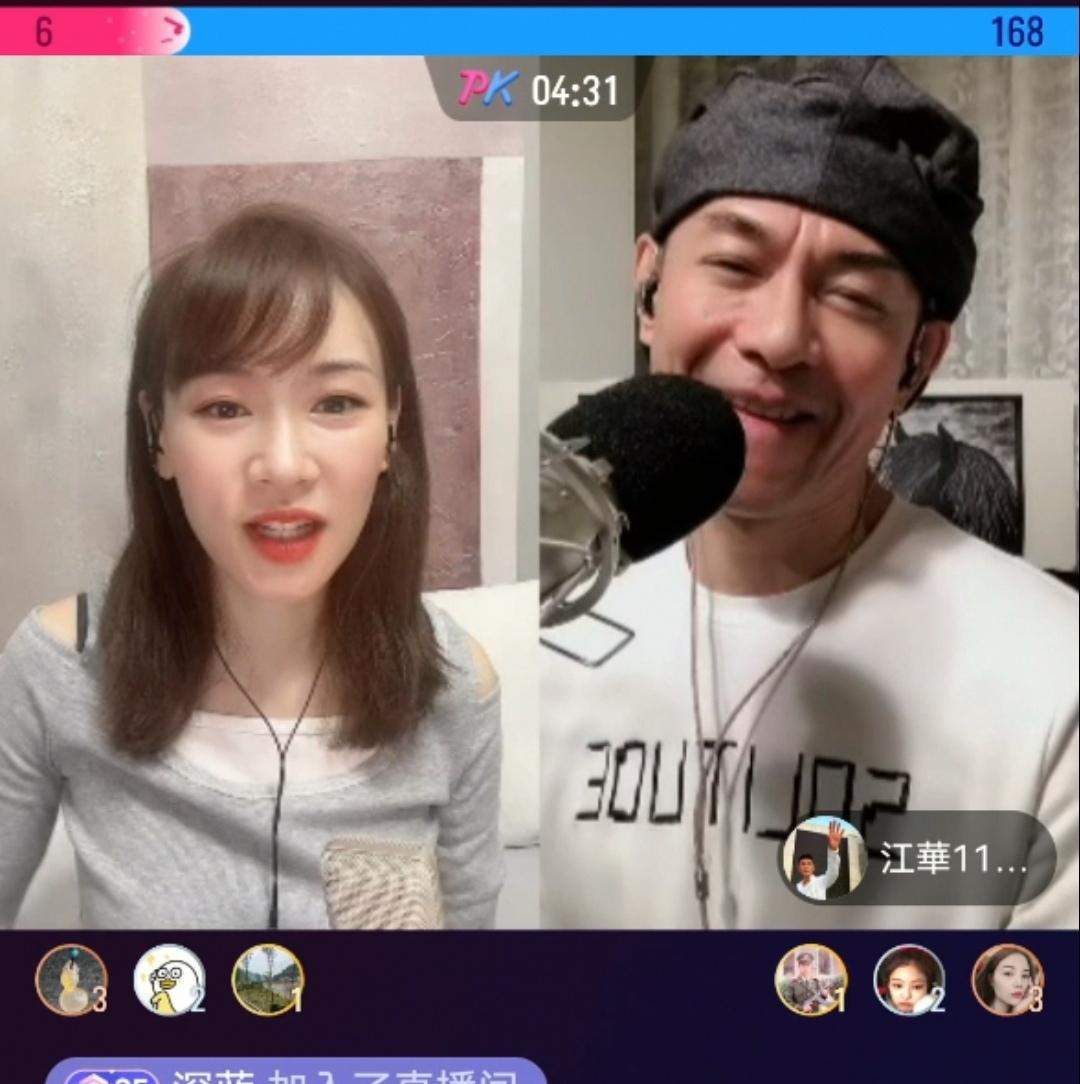Tap the PK countdown timer badge
1080x1084 pixels.
tap(538, 90)
